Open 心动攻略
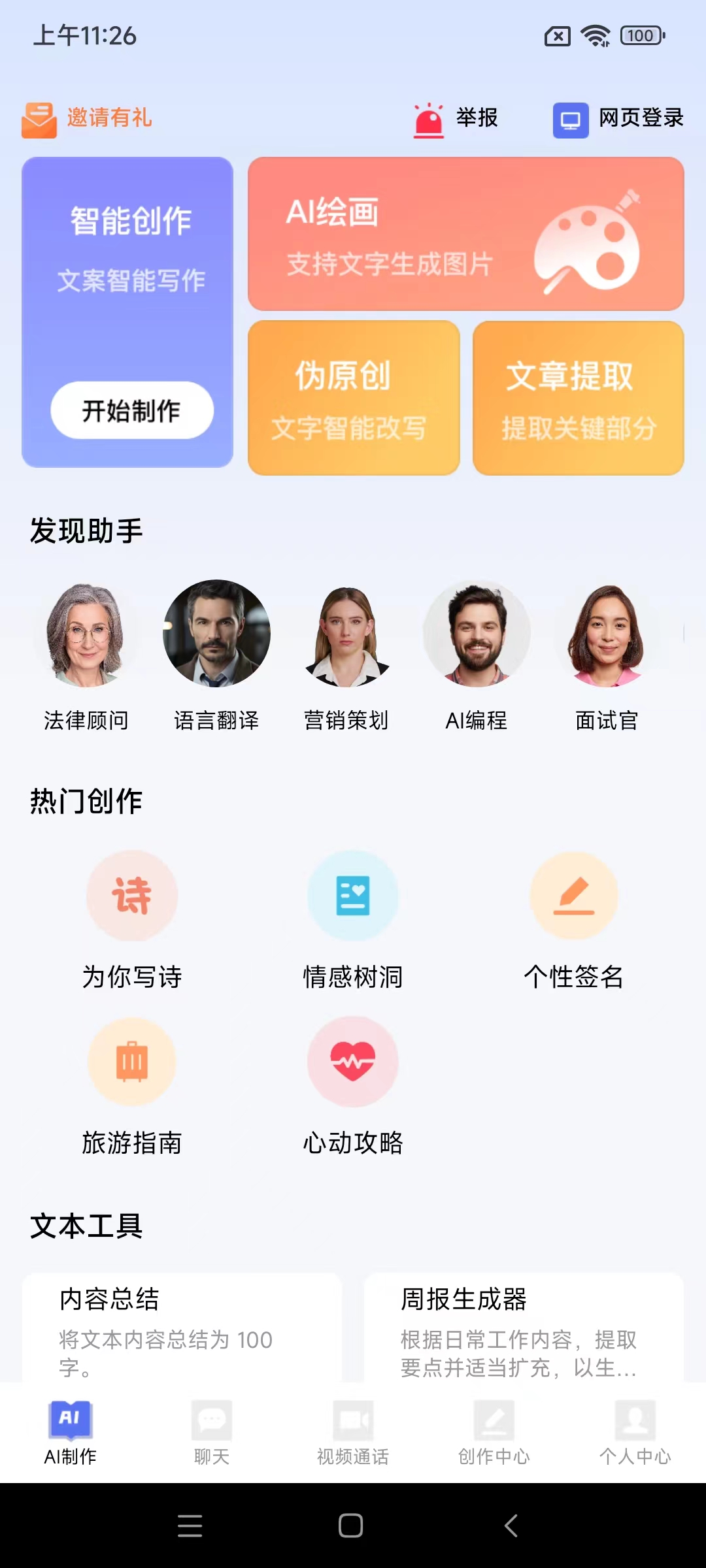706x1568 pixels. (x=353, y=1085)
